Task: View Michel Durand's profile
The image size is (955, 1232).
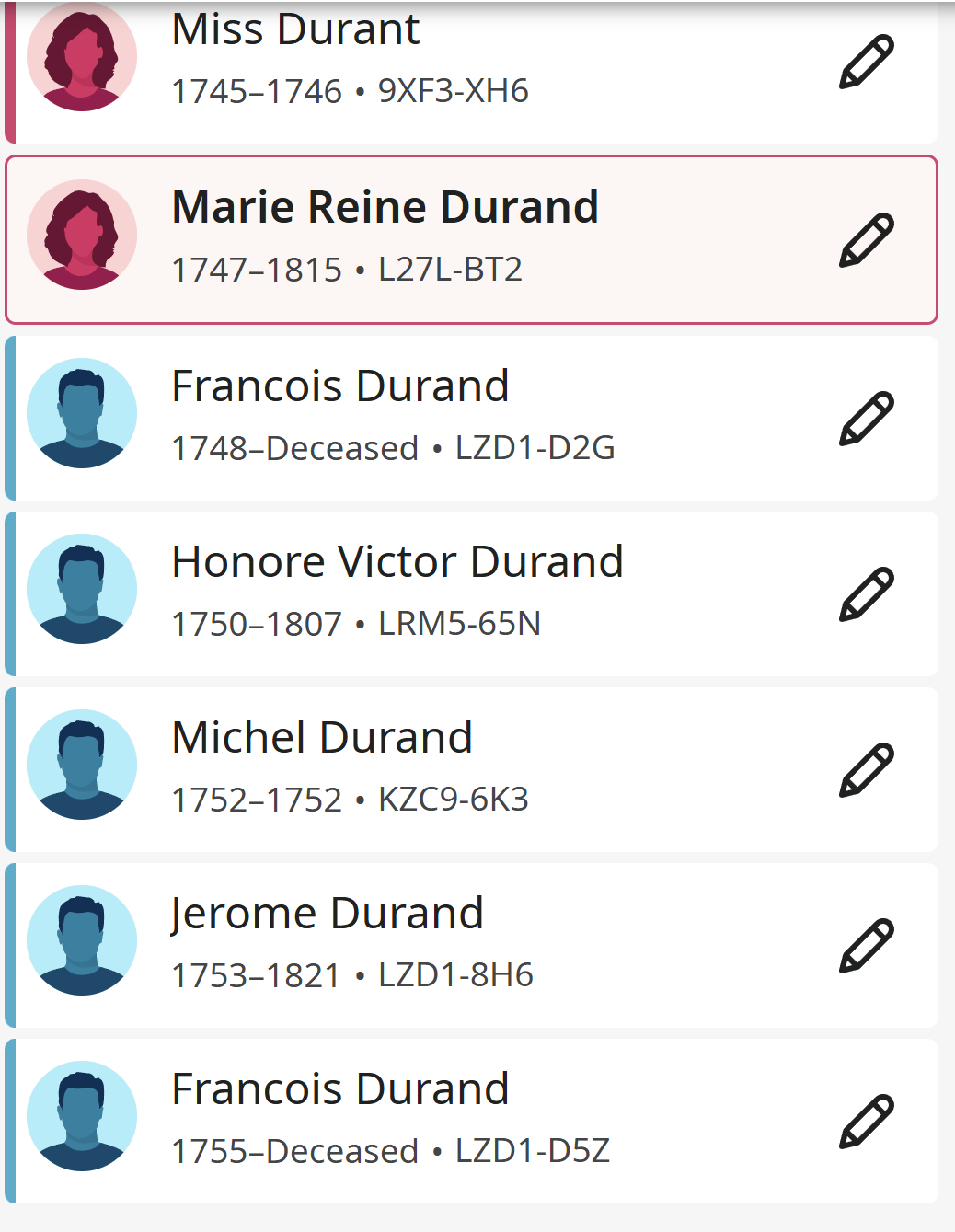Action: pyautogui.click(x=471, y=769)
